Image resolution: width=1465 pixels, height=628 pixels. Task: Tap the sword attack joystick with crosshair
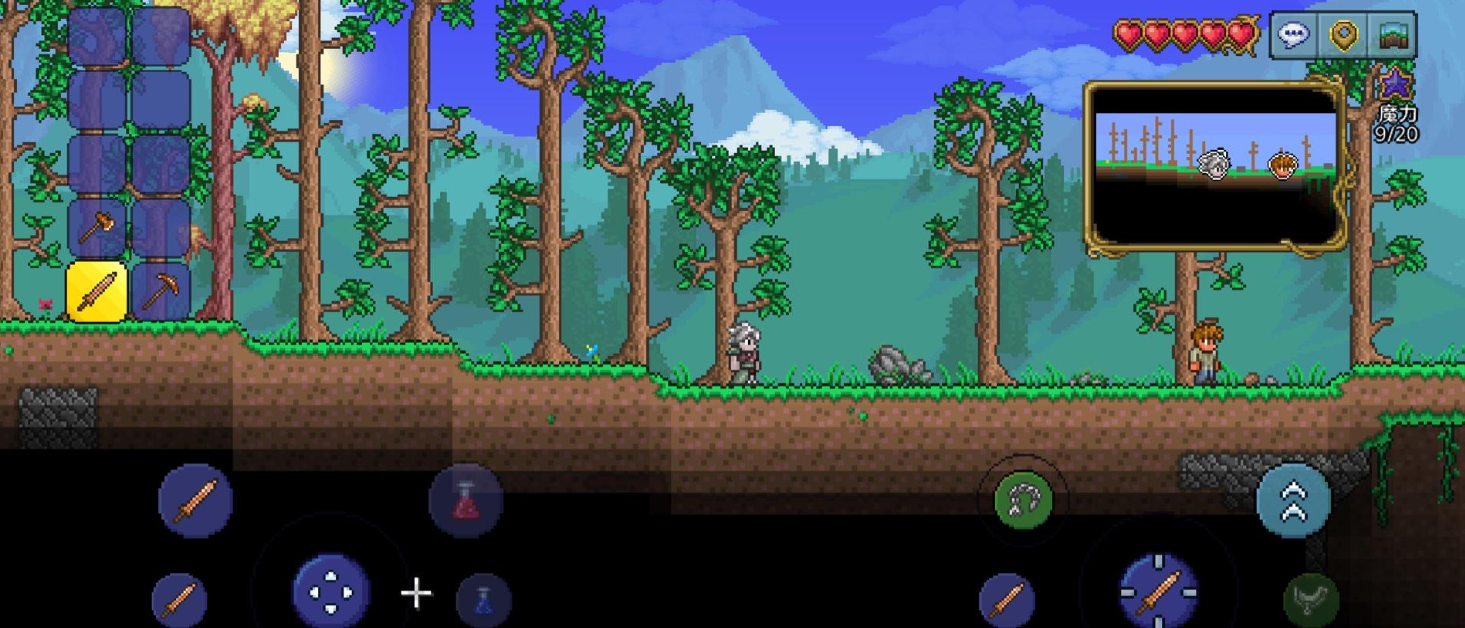click(1158, 590)
